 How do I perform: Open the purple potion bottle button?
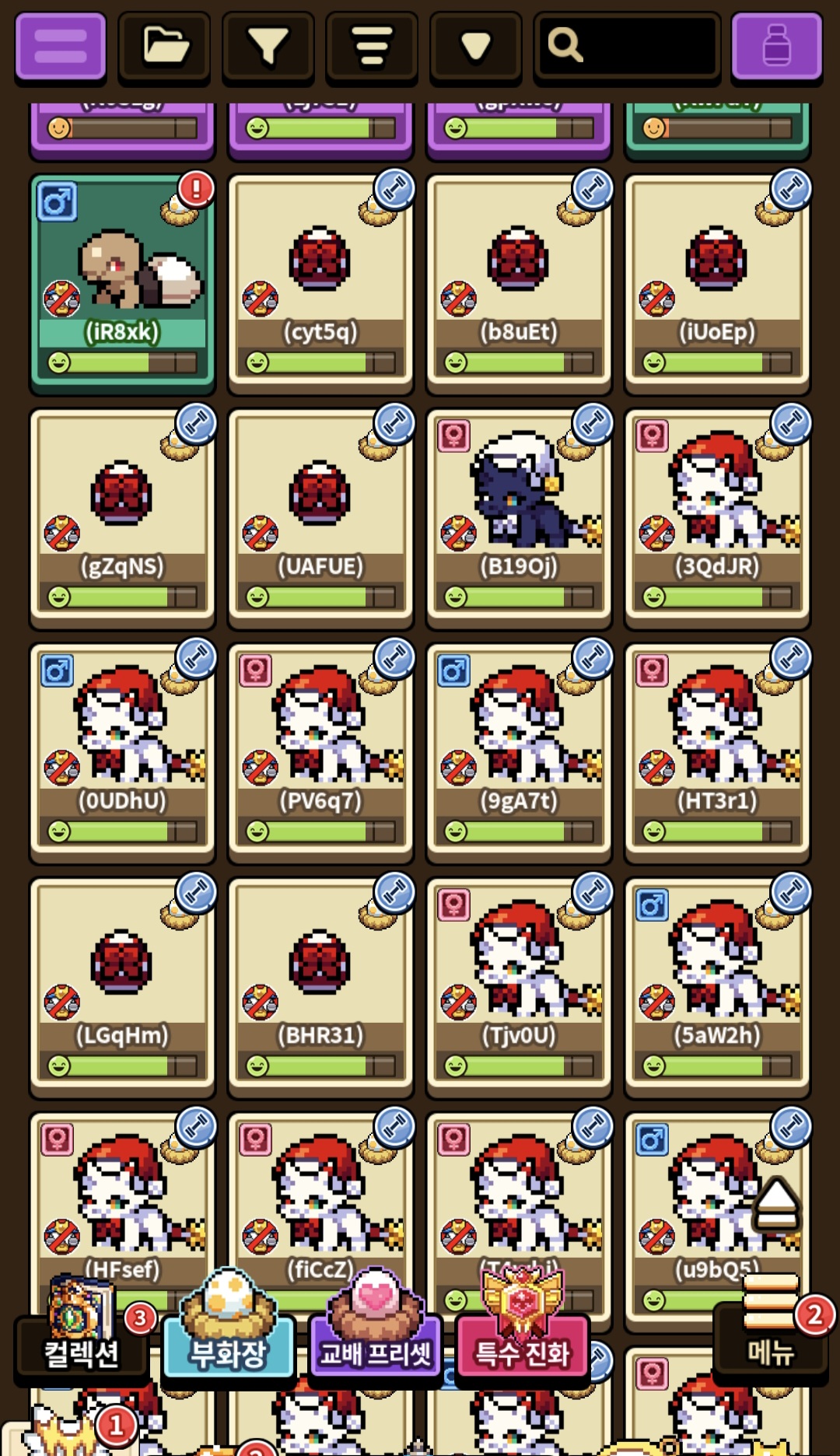776,46
